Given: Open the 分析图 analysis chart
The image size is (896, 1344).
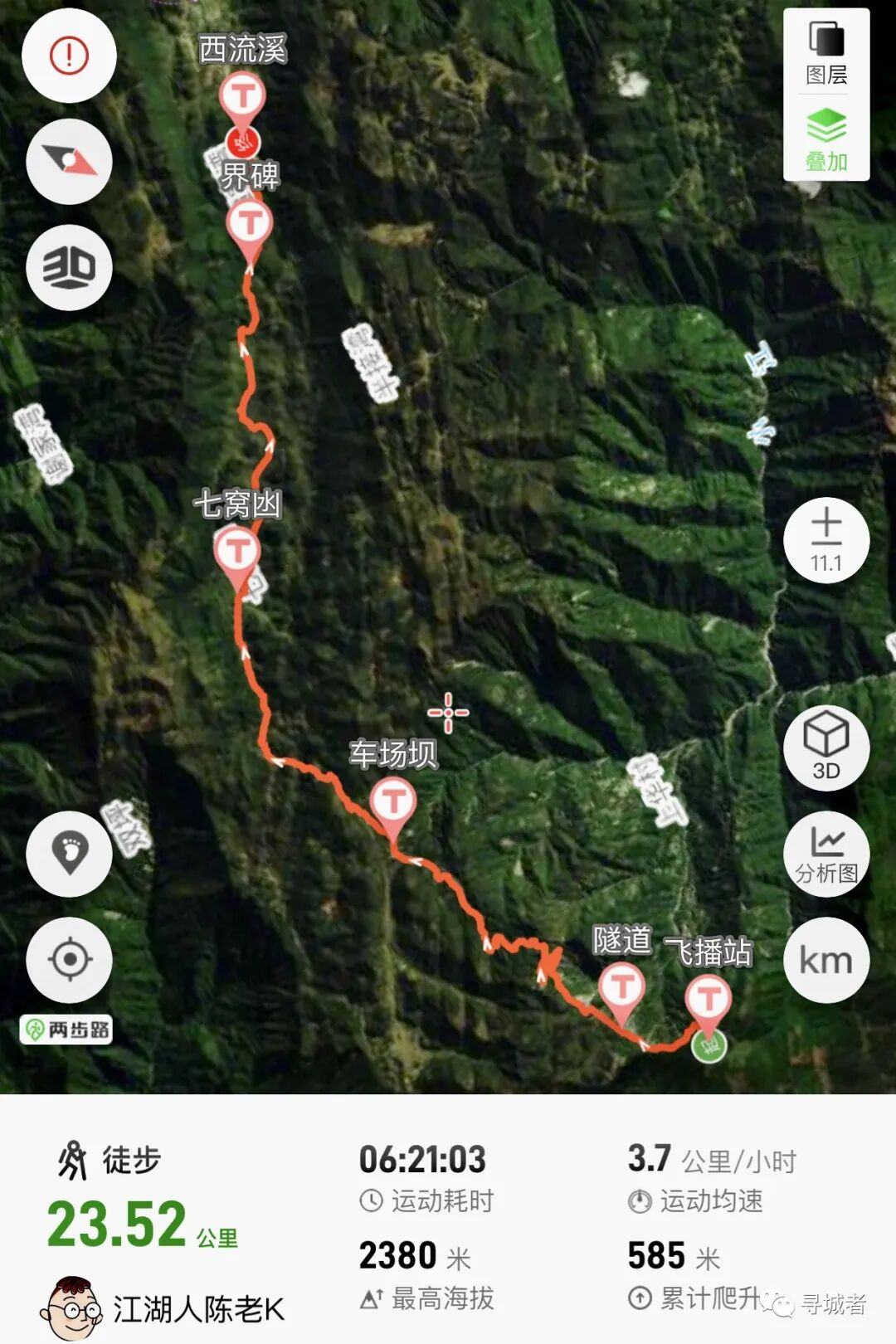Looking at the screenshot, I should (x=826, y=854).
